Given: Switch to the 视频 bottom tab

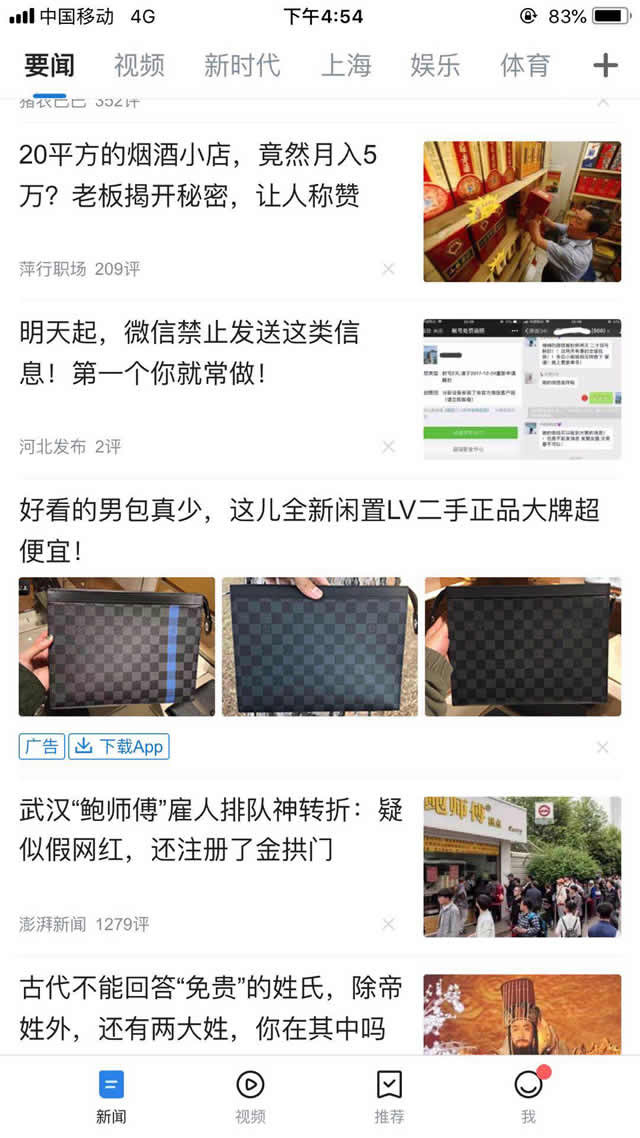Looking at the screenshot, I should 250,1095.
